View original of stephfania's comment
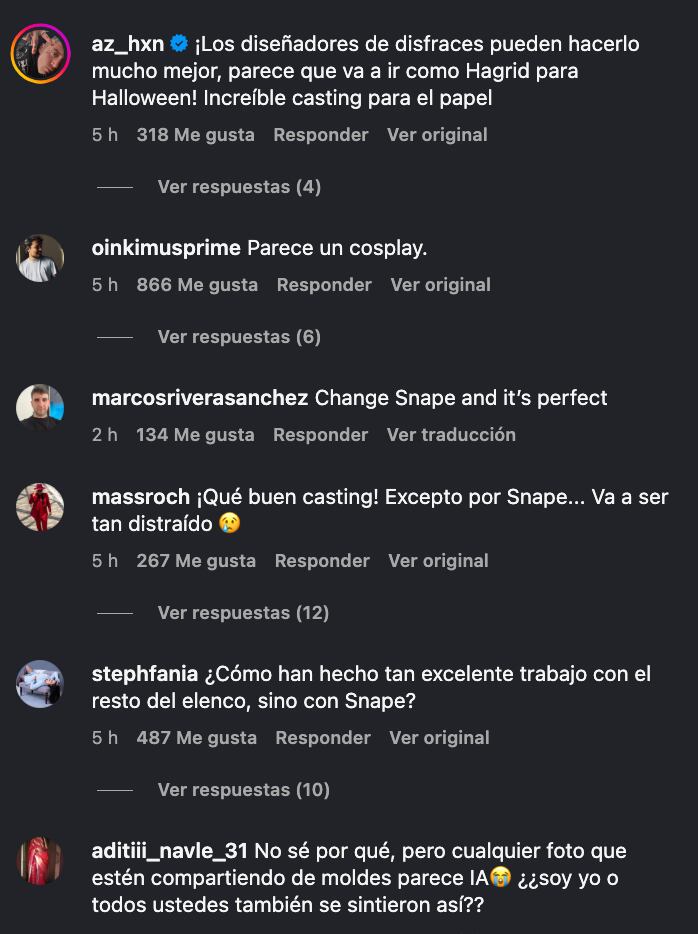Image resolution: width=698 pixels, height=934 pixels. [439, 738]
